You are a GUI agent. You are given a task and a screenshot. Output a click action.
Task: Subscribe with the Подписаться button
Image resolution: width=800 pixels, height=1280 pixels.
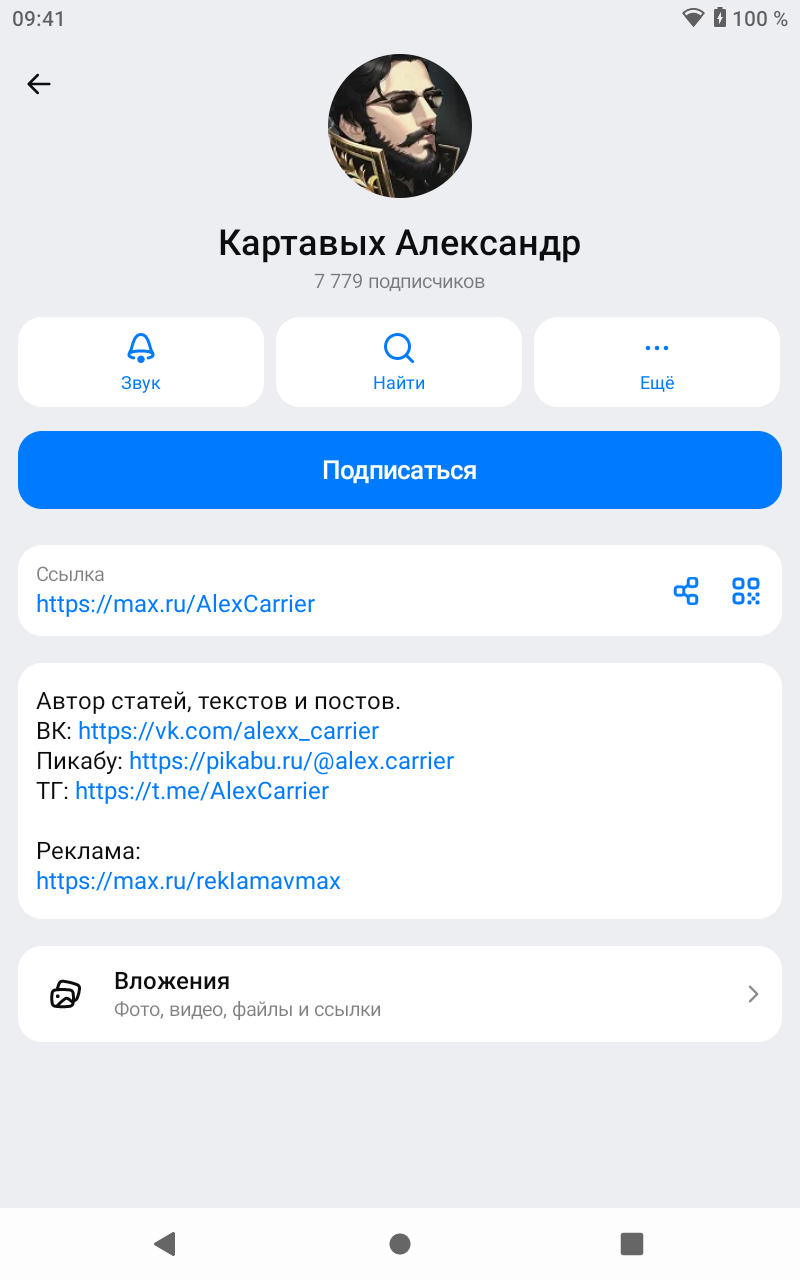(x=400, y=470)
